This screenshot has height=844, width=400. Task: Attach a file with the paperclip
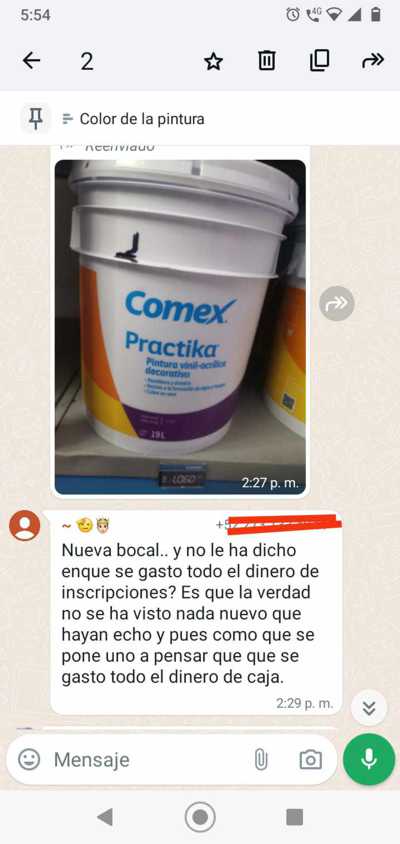click(261, 759)
